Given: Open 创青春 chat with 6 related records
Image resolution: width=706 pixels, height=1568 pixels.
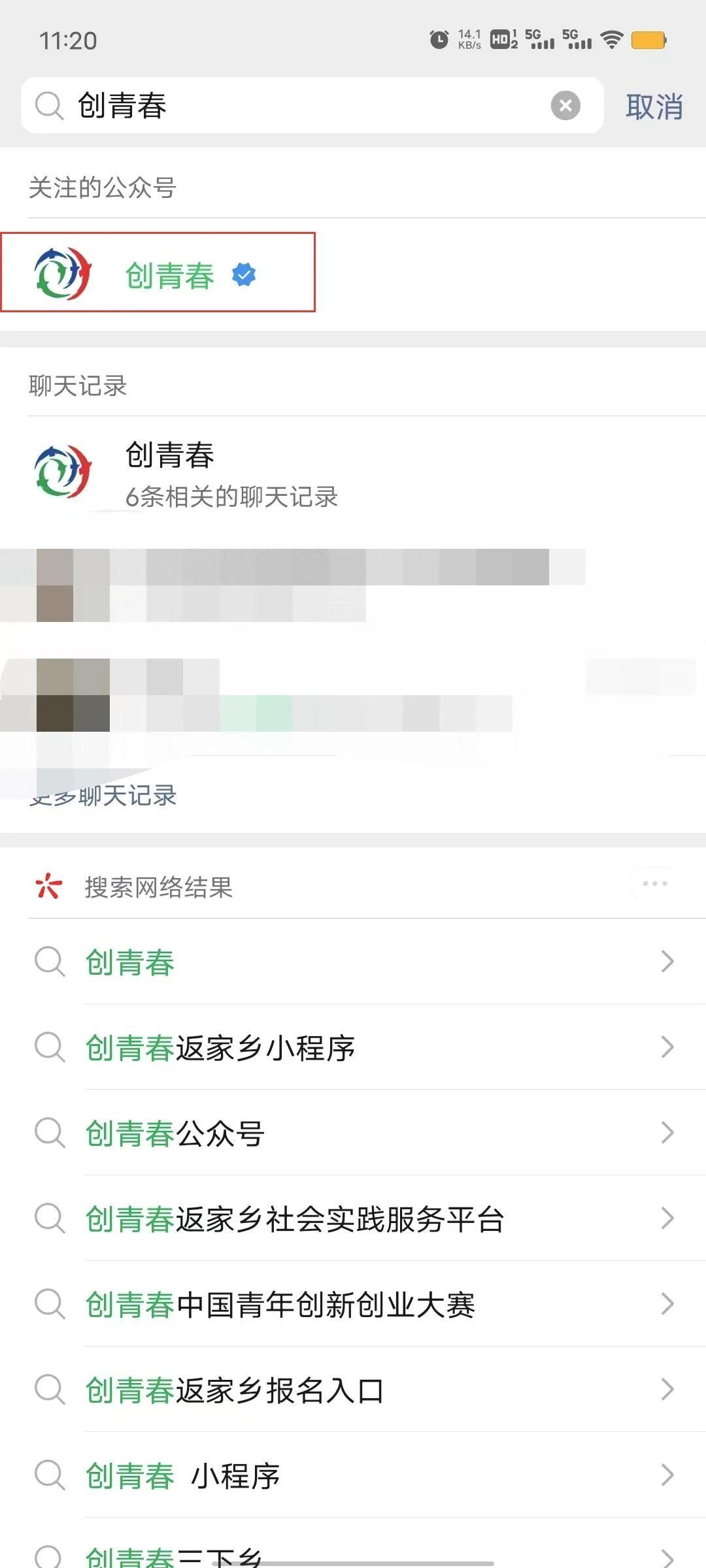Looking at the screenshot, I should (231, 474).
